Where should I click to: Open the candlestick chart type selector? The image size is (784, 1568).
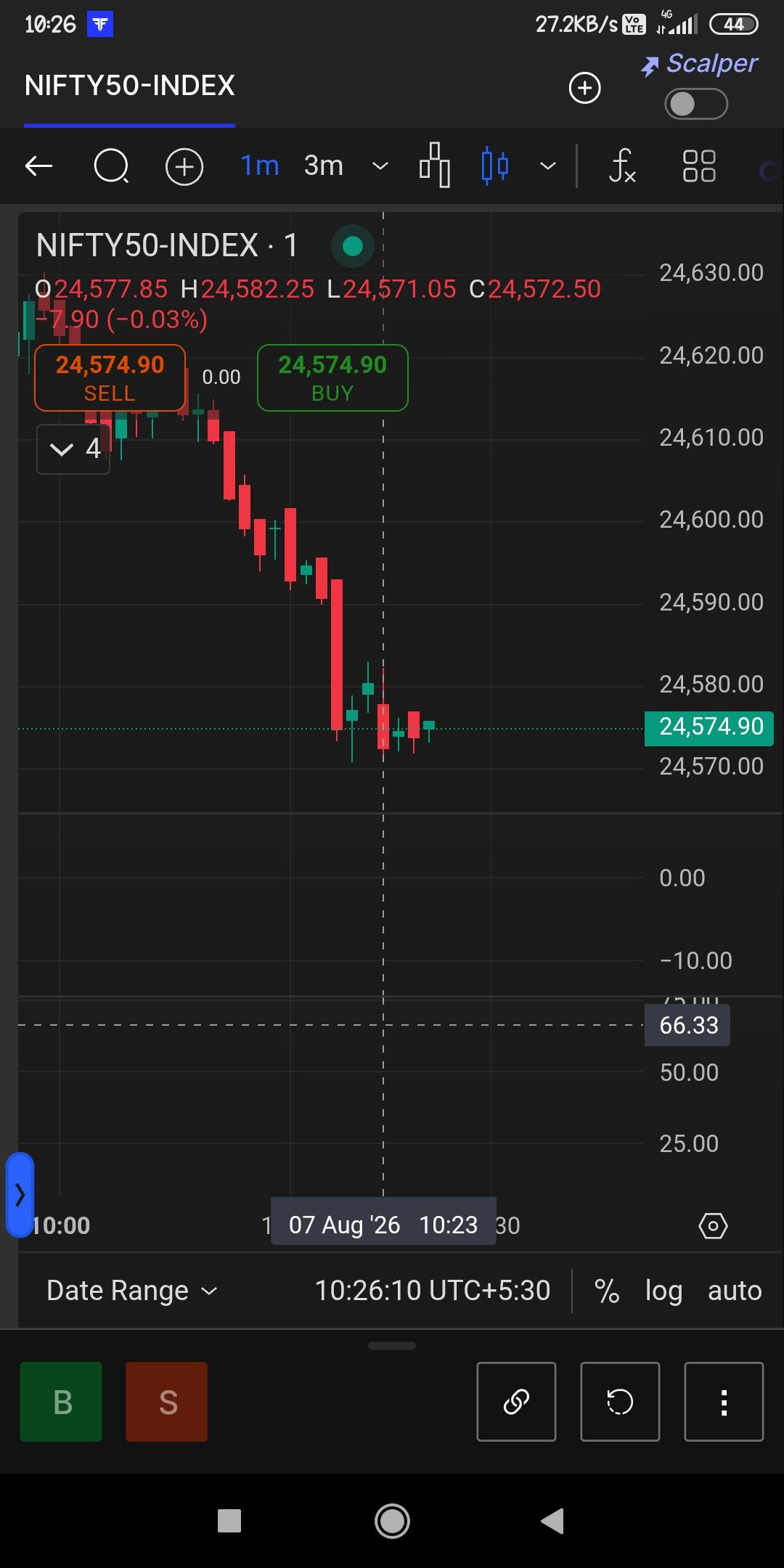point(495,166)
